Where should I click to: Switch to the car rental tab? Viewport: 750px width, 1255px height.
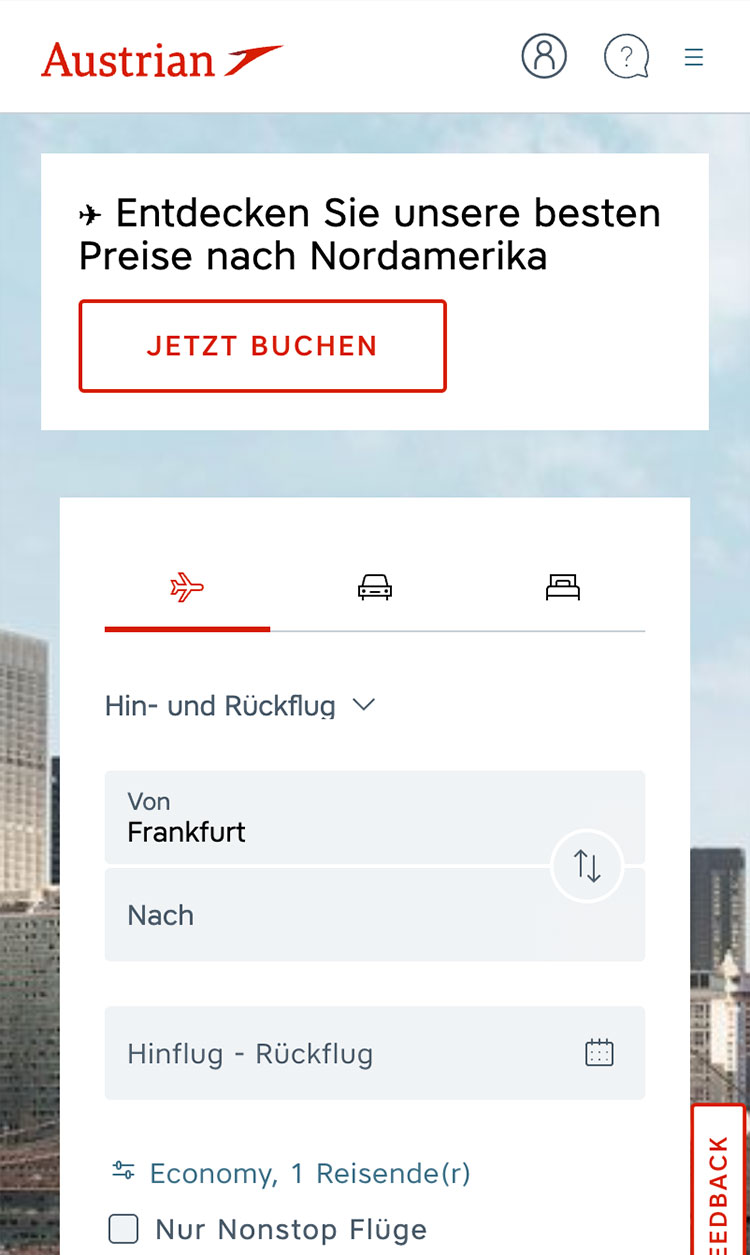coord(375,588)
